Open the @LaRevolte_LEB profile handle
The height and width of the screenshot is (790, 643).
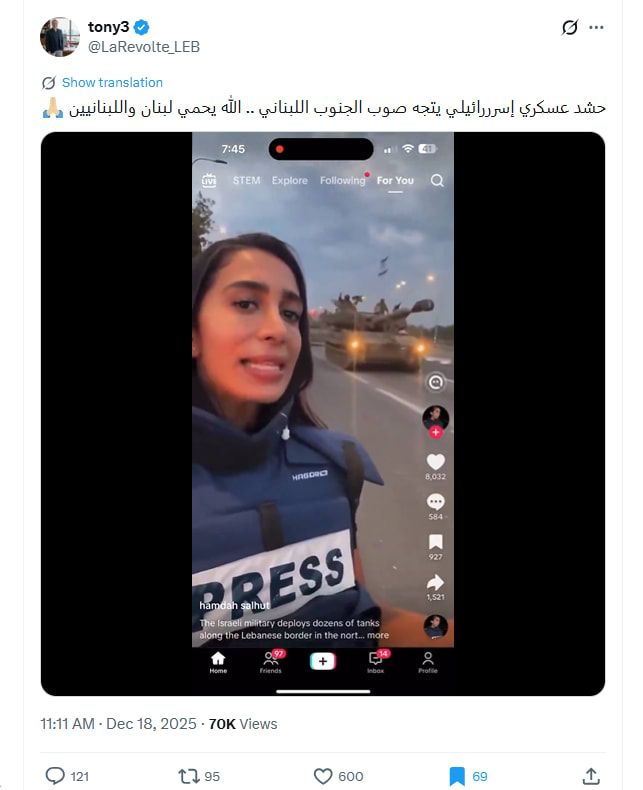[144, 47]
